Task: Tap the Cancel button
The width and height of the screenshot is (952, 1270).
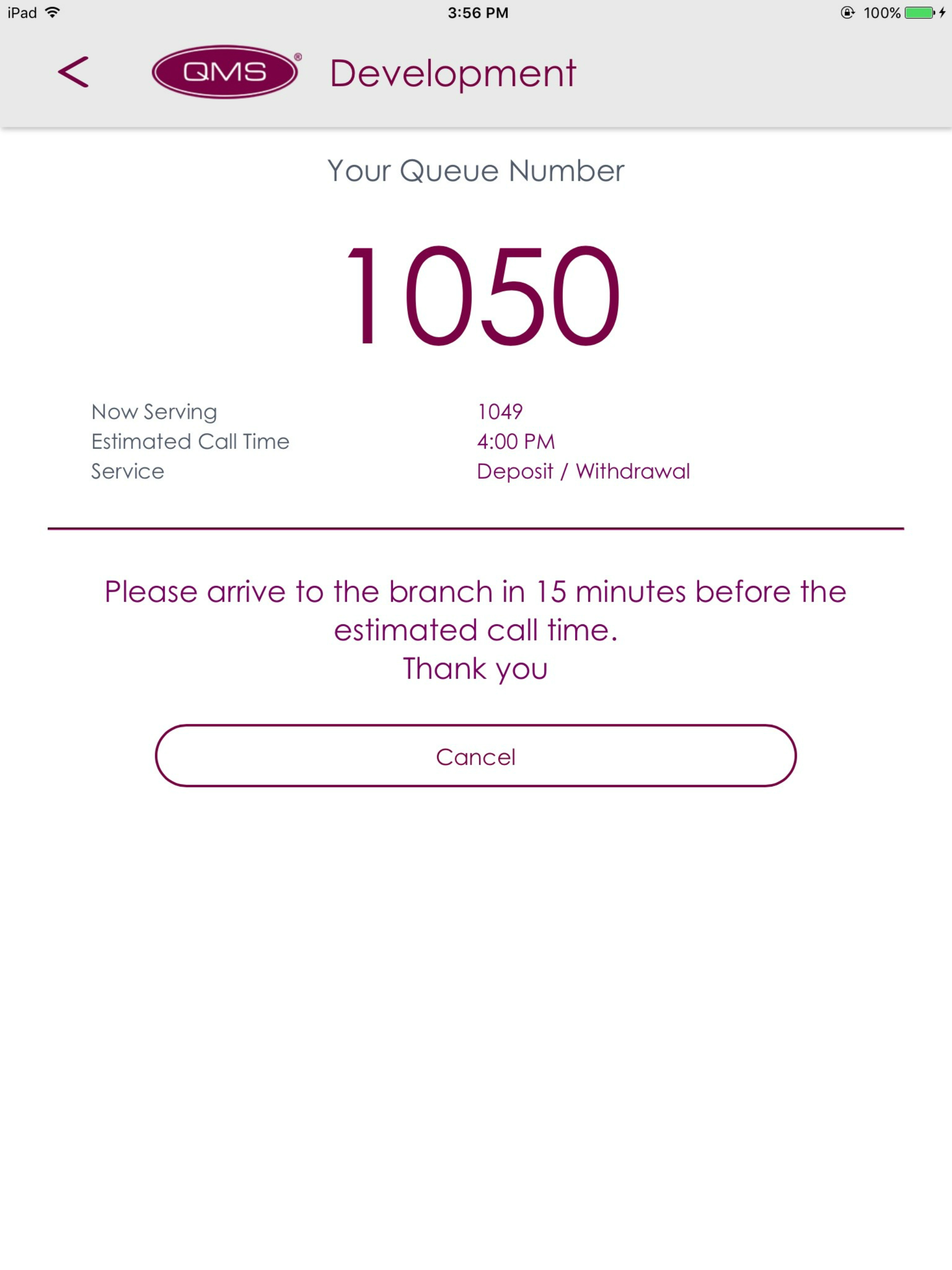Action: (x=476, y=756)
